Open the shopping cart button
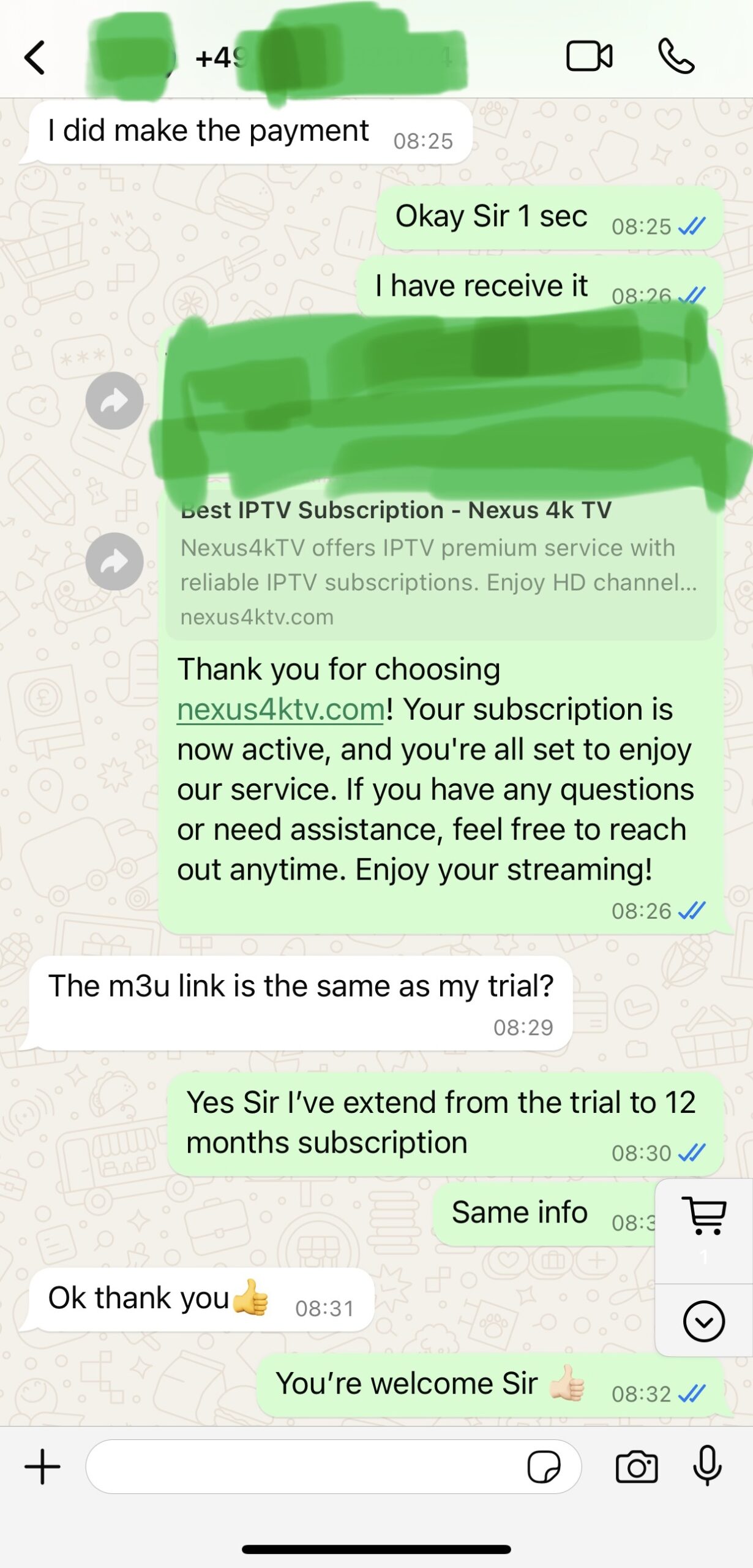 (x=704, y=1215)
